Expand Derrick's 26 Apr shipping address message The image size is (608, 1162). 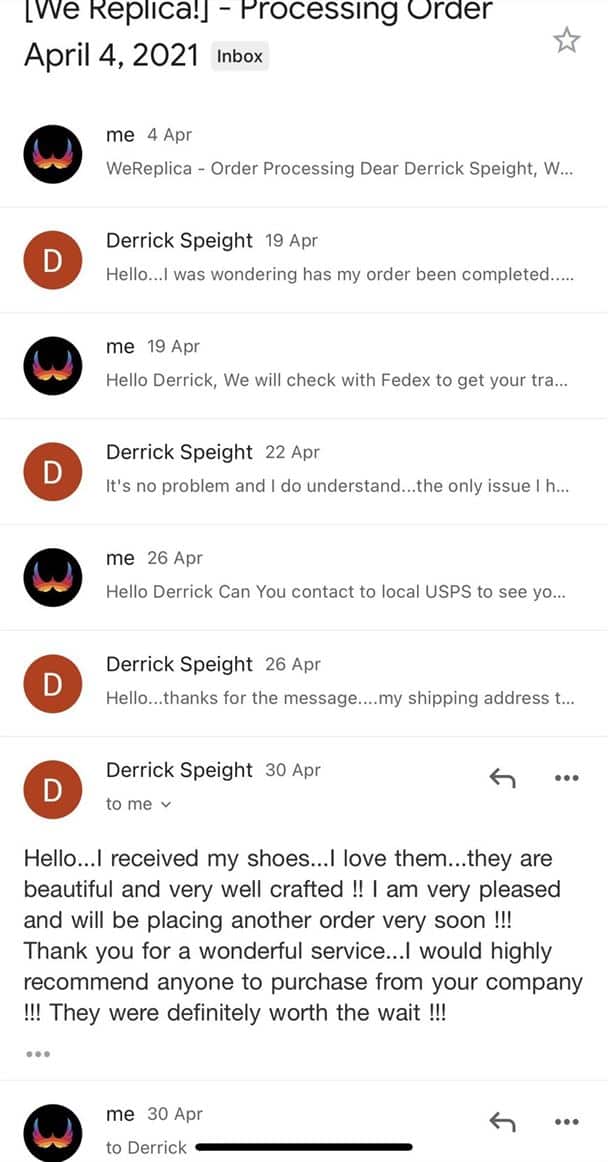coord(304,684)
